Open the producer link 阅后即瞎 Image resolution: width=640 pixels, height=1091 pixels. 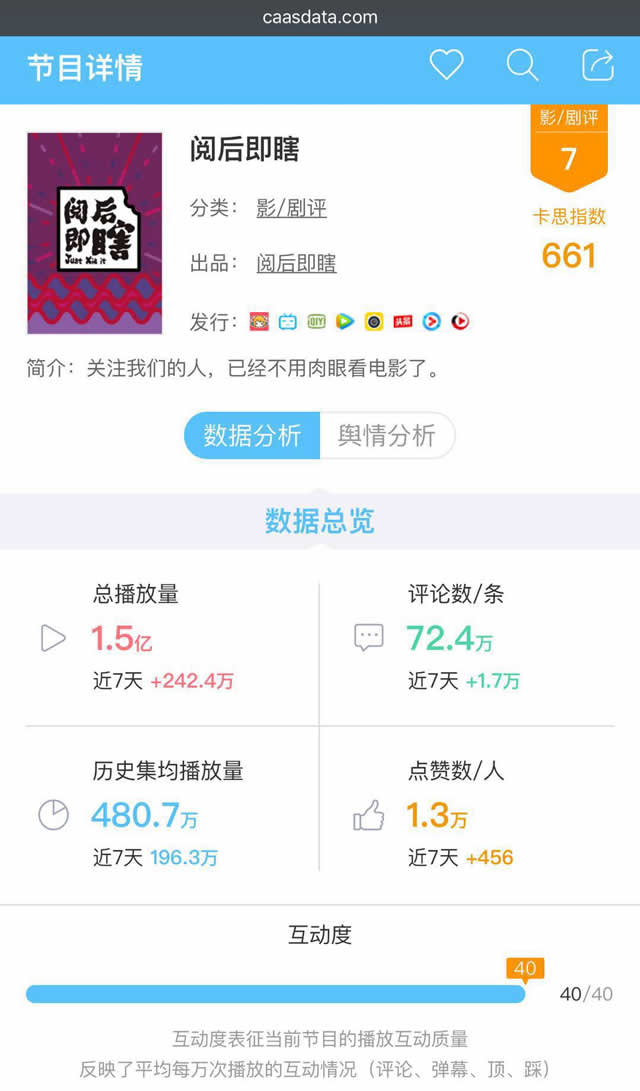(296, 263)
